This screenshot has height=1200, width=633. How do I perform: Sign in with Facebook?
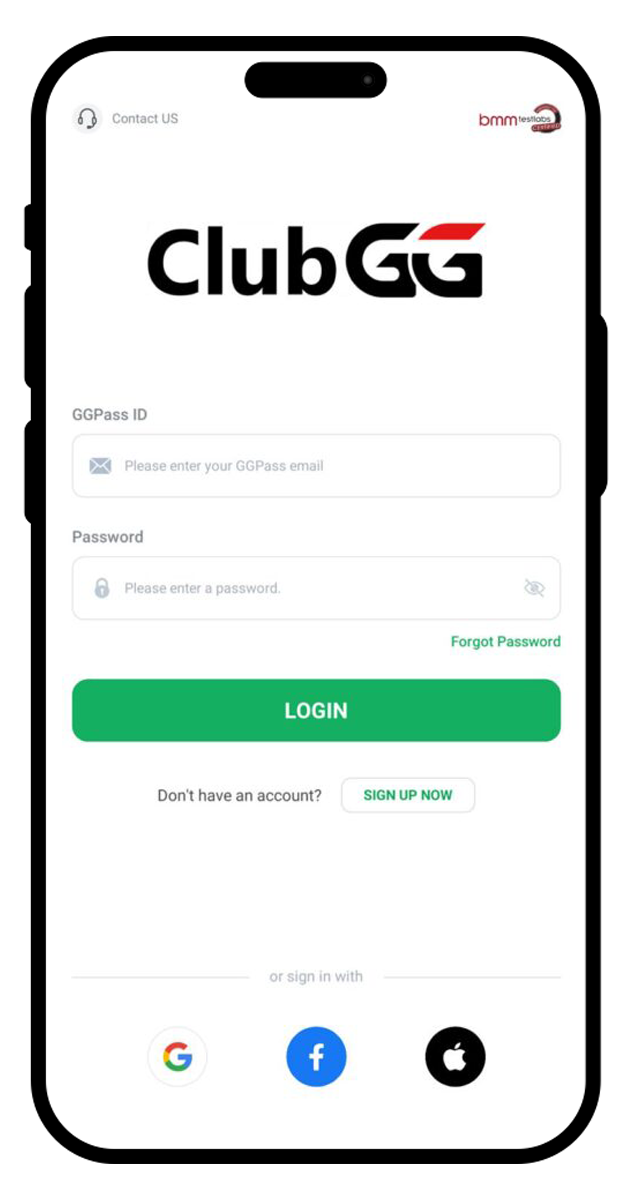coord(316,1057)
